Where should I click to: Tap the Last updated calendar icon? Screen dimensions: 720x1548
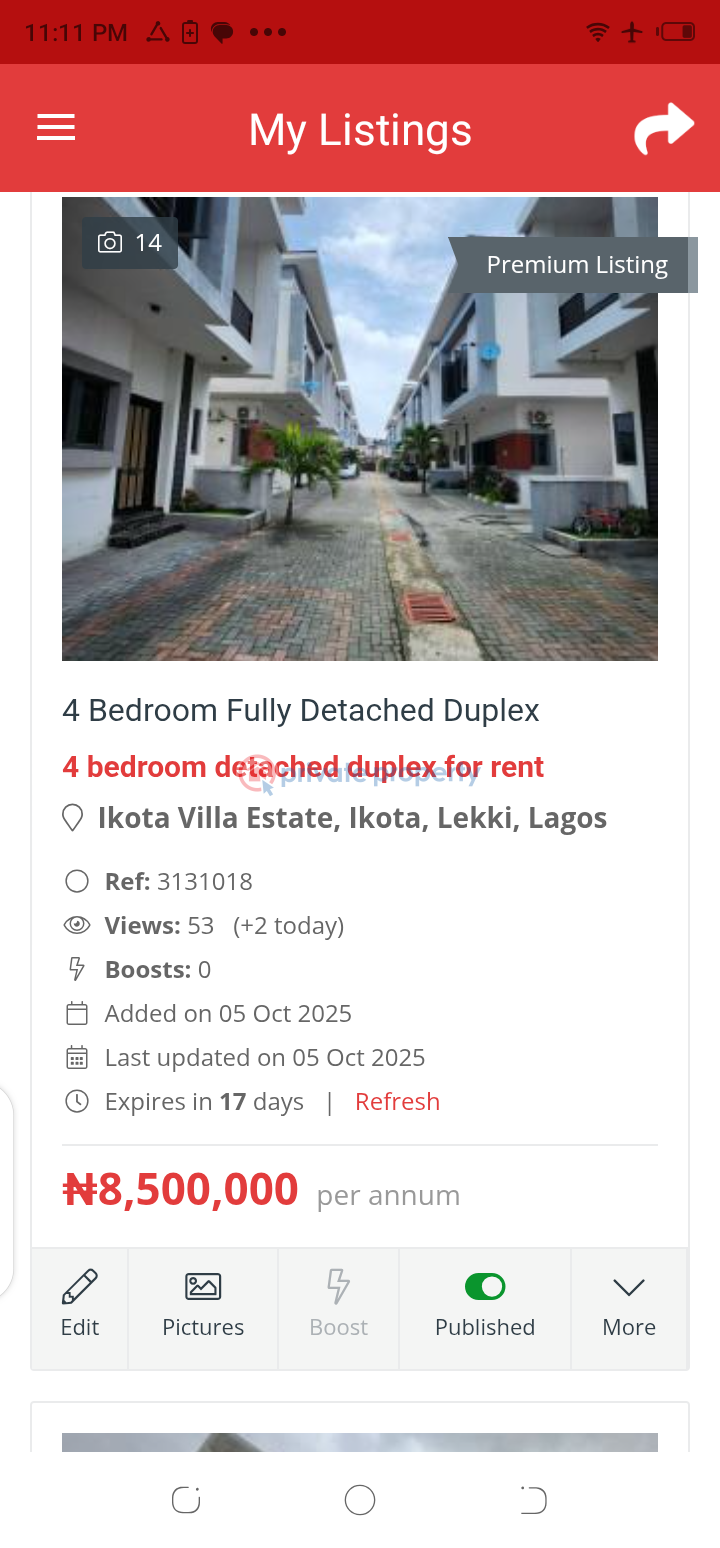click(x=76, y=1057)
